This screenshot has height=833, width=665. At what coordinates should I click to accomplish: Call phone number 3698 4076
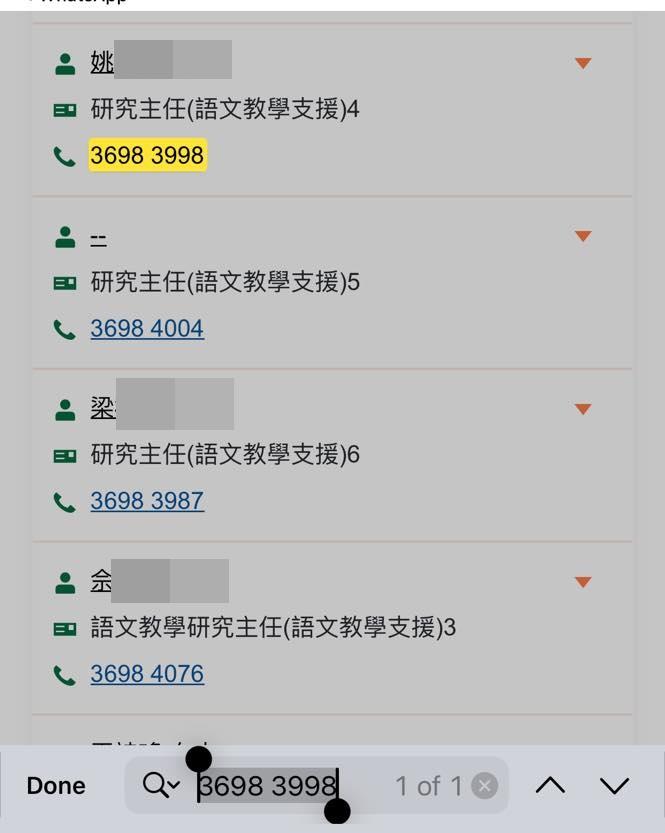(147, 674)
